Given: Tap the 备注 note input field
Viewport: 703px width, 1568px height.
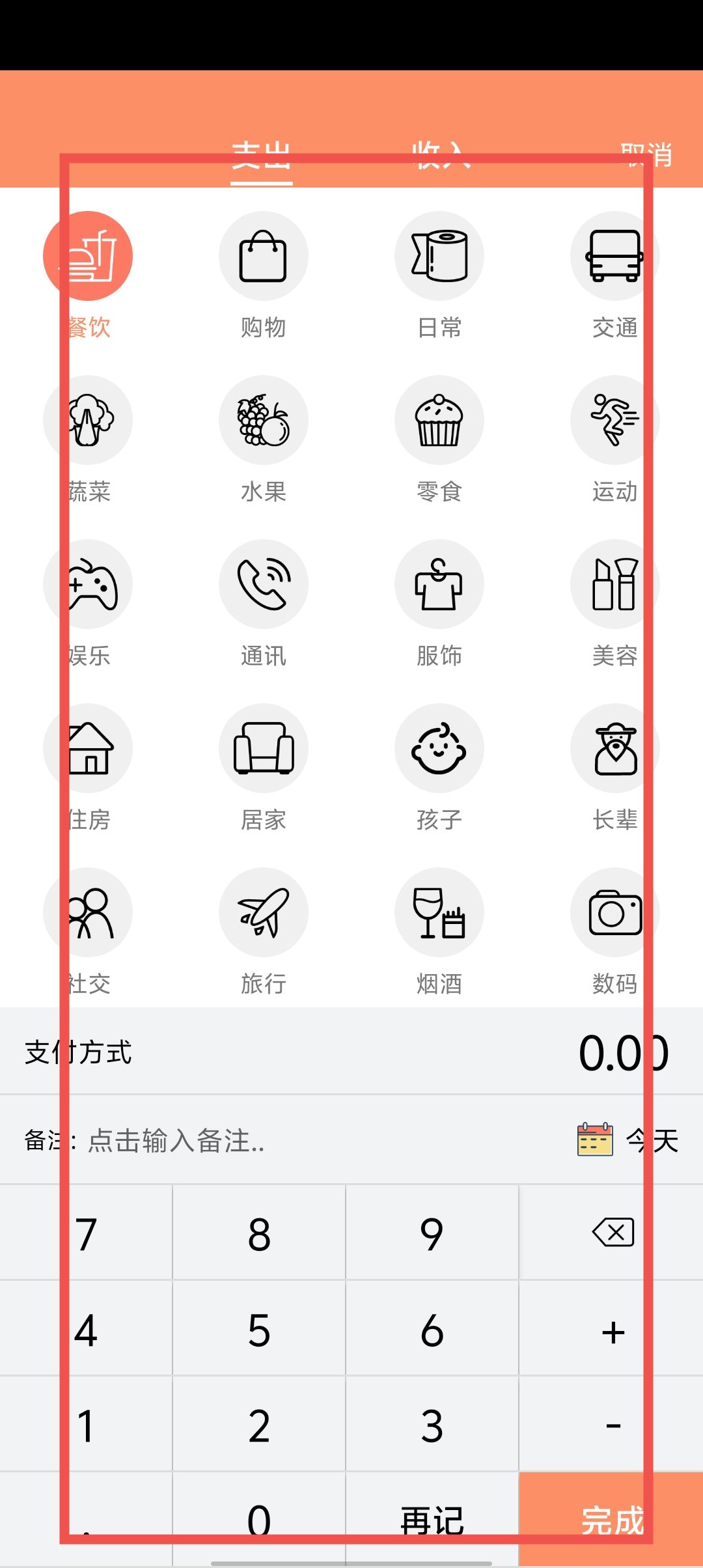Looking at the screenshot, I should (176, 1140).
